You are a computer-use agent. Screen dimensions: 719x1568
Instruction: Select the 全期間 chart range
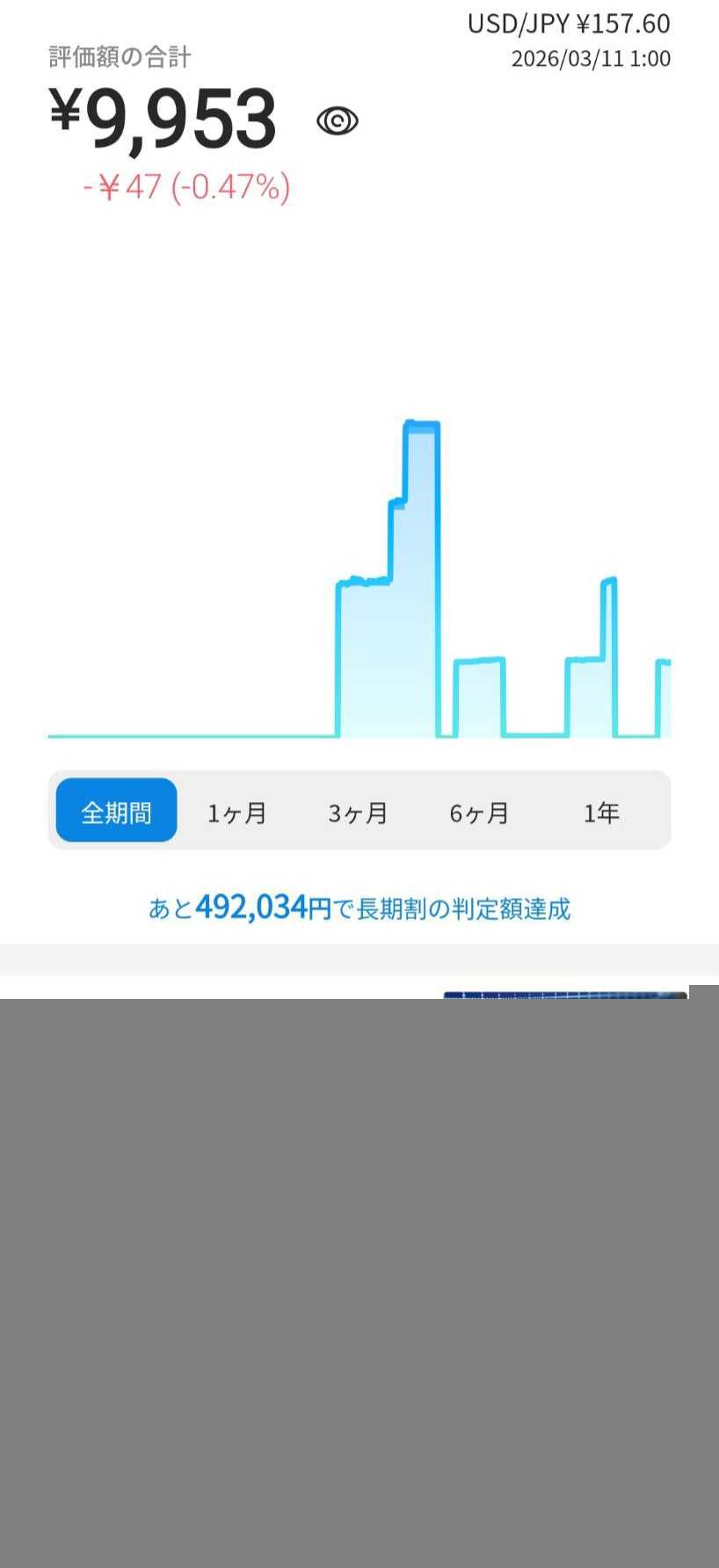(x=117, y=811)
